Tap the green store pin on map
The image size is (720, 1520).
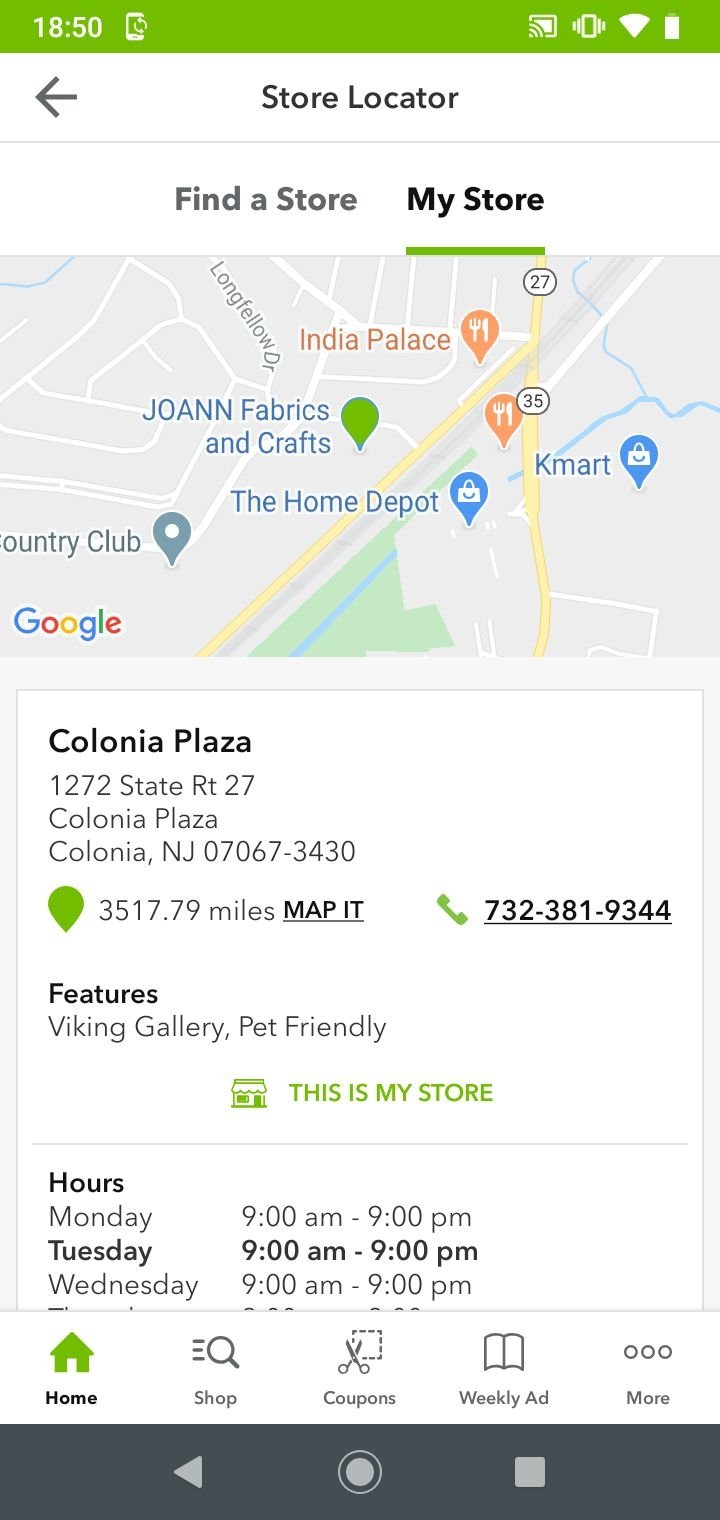[x=360, y=423]
